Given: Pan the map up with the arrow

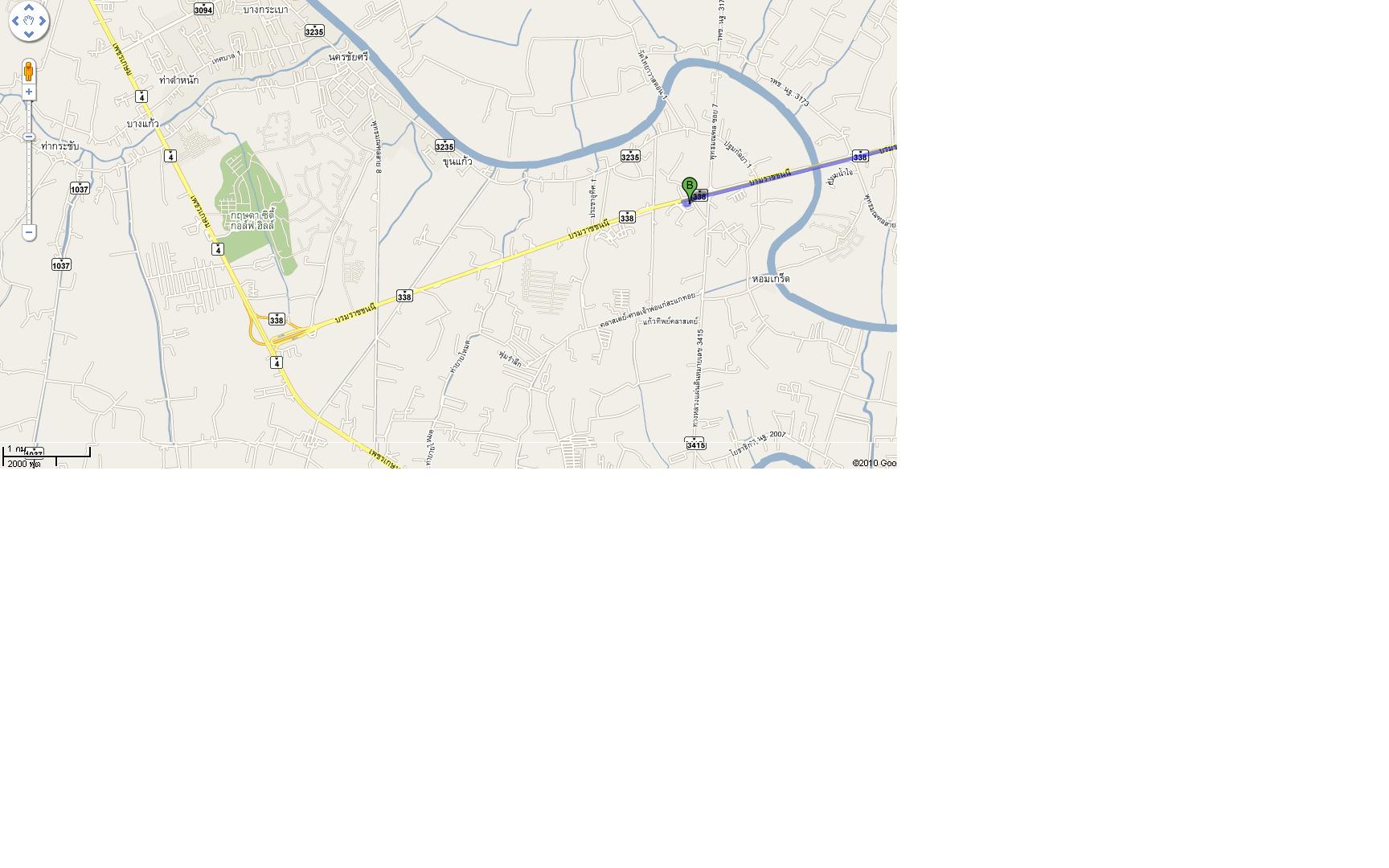Looking at the screenshot, I should [x=29, y=7].
